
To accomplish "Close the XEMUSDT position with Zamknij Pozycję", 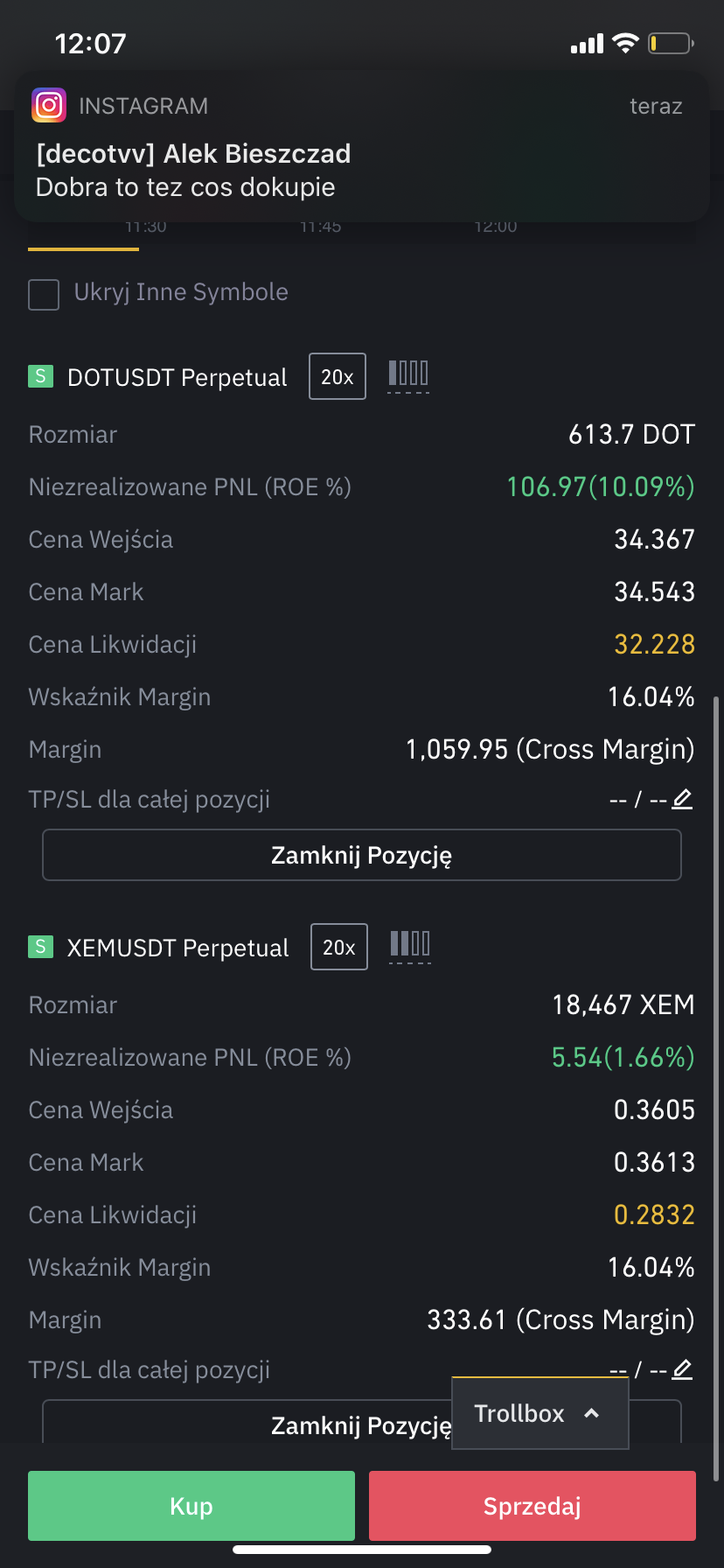I will [247, 1423].
